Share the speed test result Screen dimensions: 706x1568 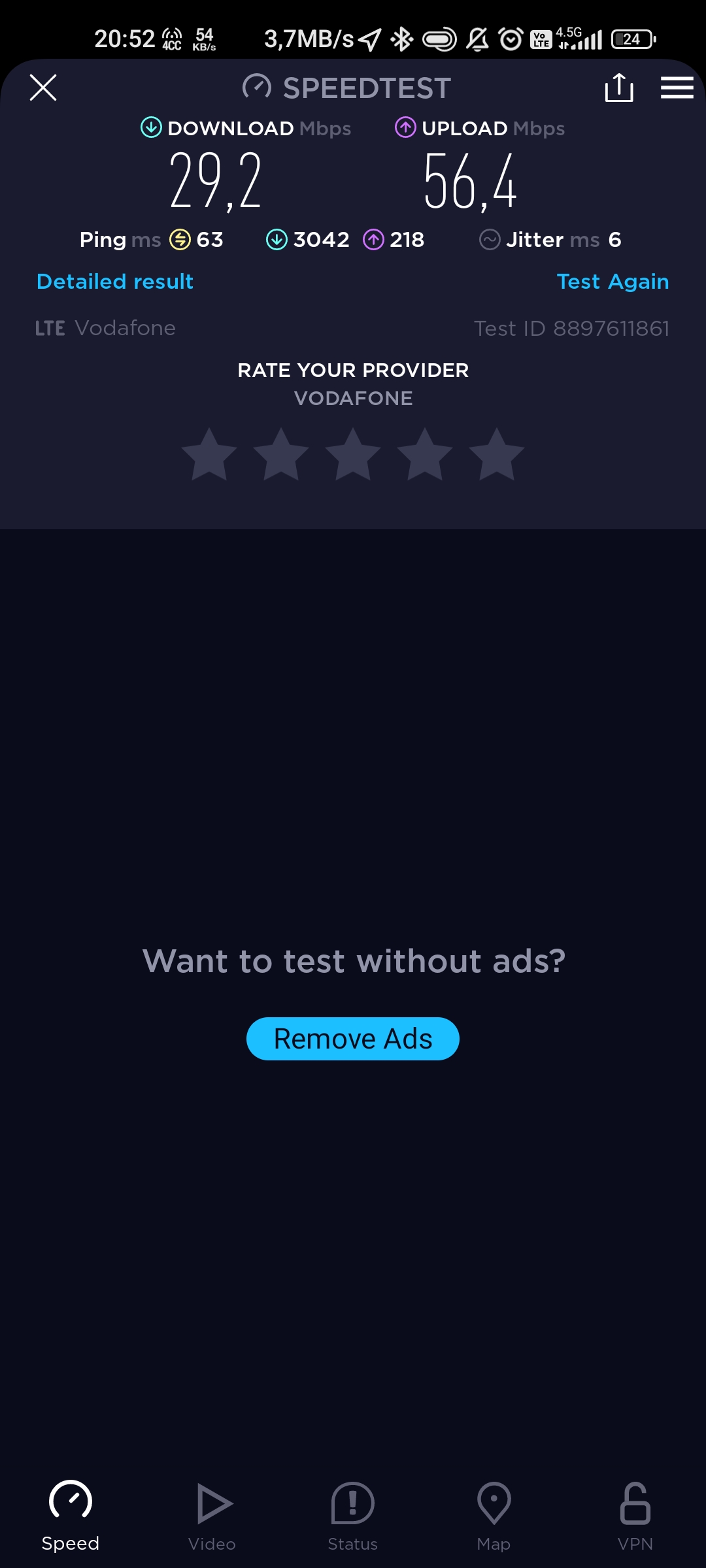click(619, 88)
